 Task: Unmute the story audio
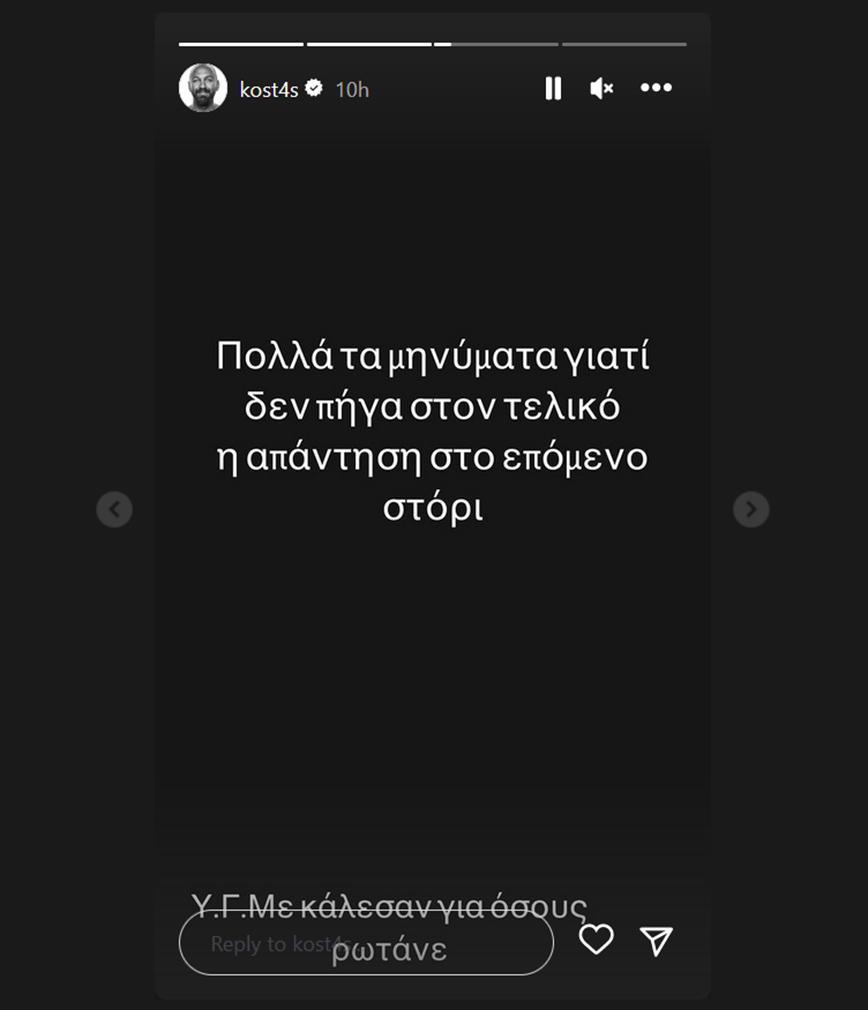601,89
